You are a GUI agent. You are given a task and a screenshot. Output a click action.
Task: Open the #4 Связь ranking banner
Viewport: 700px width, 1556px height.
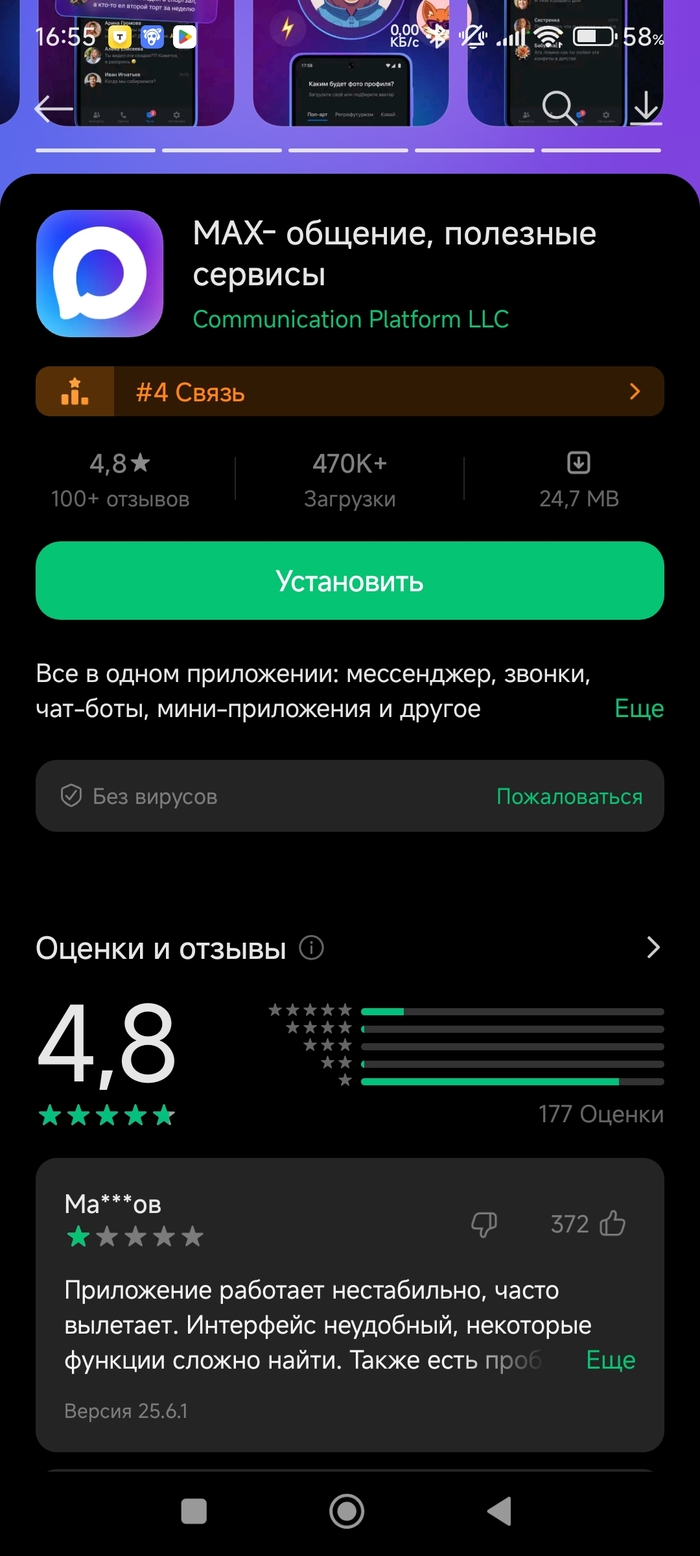pyautogui.click(x=350, y=392)
